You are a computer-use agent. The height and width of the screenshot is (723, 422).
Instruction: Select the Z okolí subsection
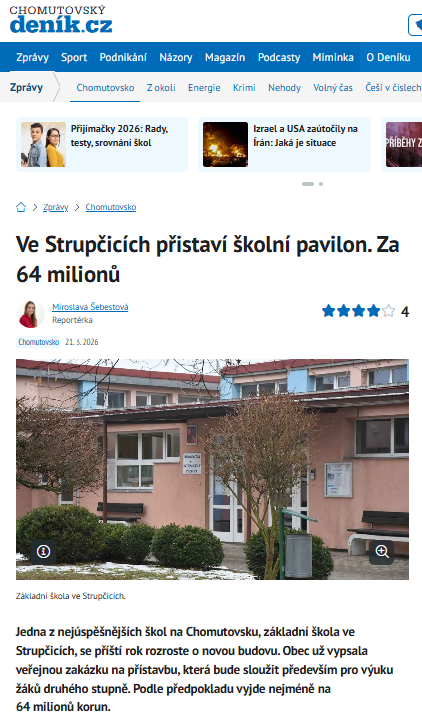(161, 88)
